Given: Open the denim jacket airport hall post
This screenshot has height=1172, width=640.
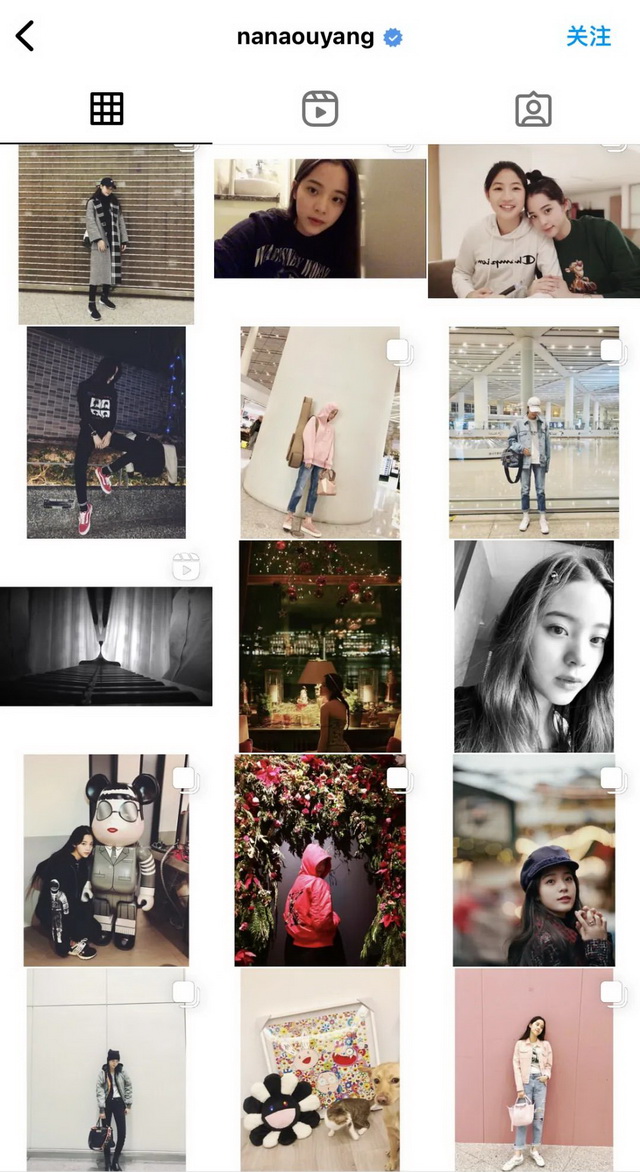Looking at the screenshot, I should [533, 432].
